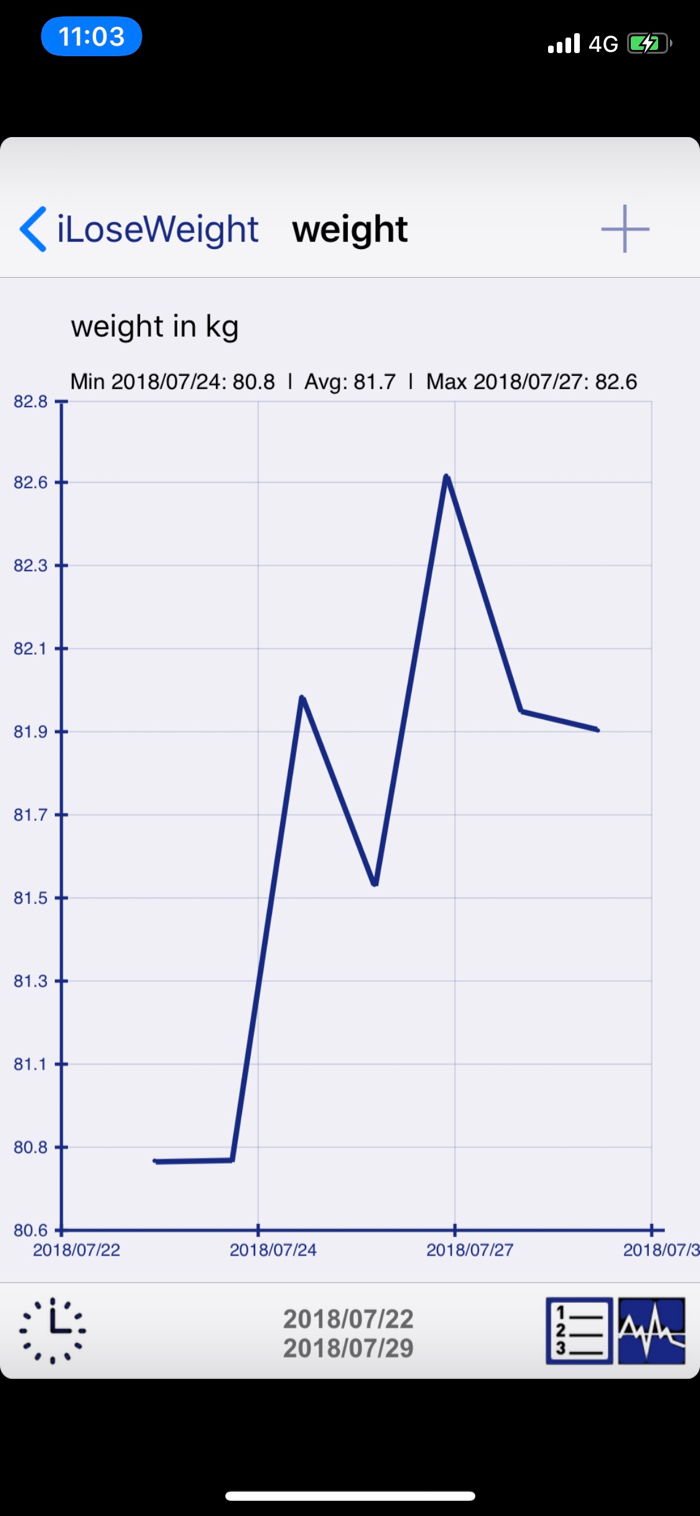Add a new weight entry
The image size is (700, 1516).
point(625,229)
